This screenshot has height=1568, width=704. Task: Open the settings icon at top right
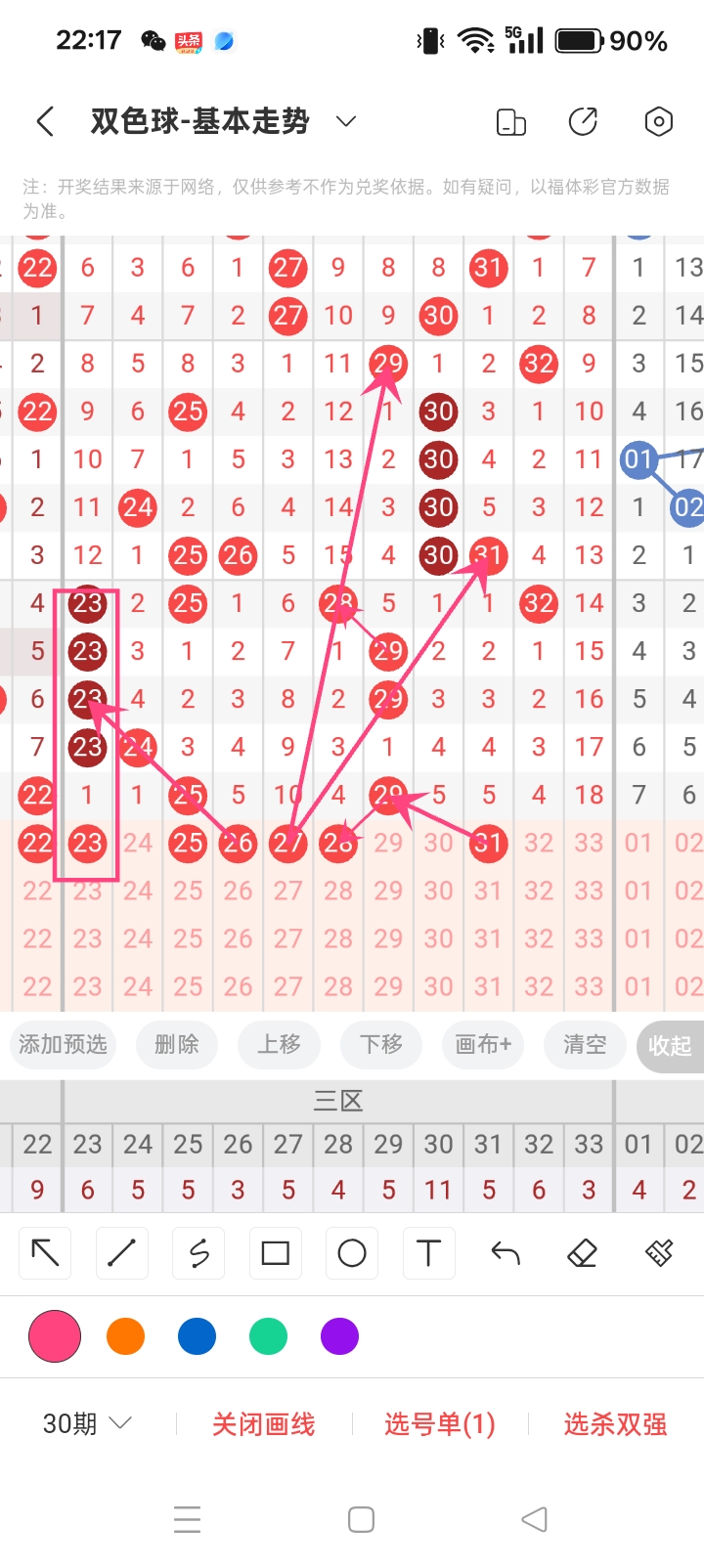pos(658,121)
